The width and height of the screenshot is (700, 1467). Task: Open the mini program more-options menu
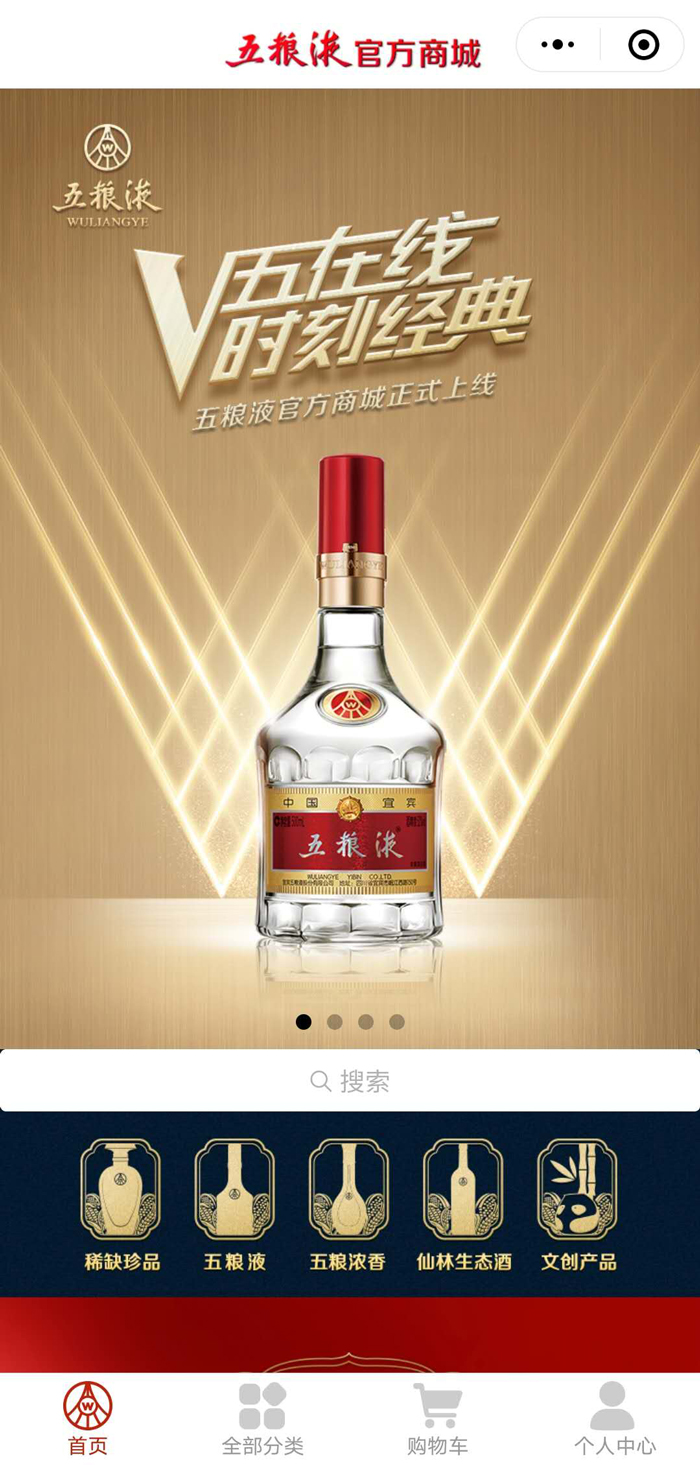coord(557,45)
